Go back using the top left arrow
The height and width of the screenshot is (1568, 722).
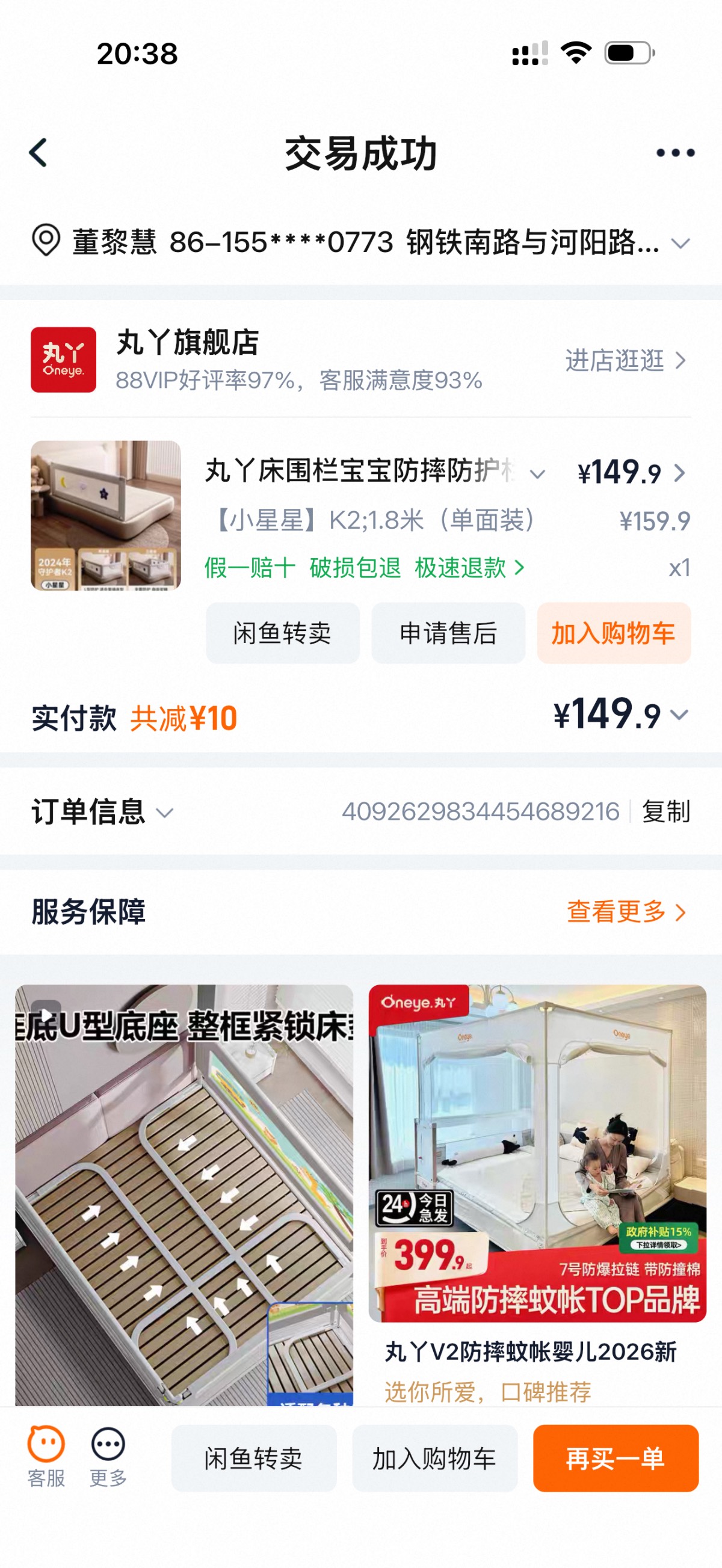pyautogui.click(x=39, y=152)
